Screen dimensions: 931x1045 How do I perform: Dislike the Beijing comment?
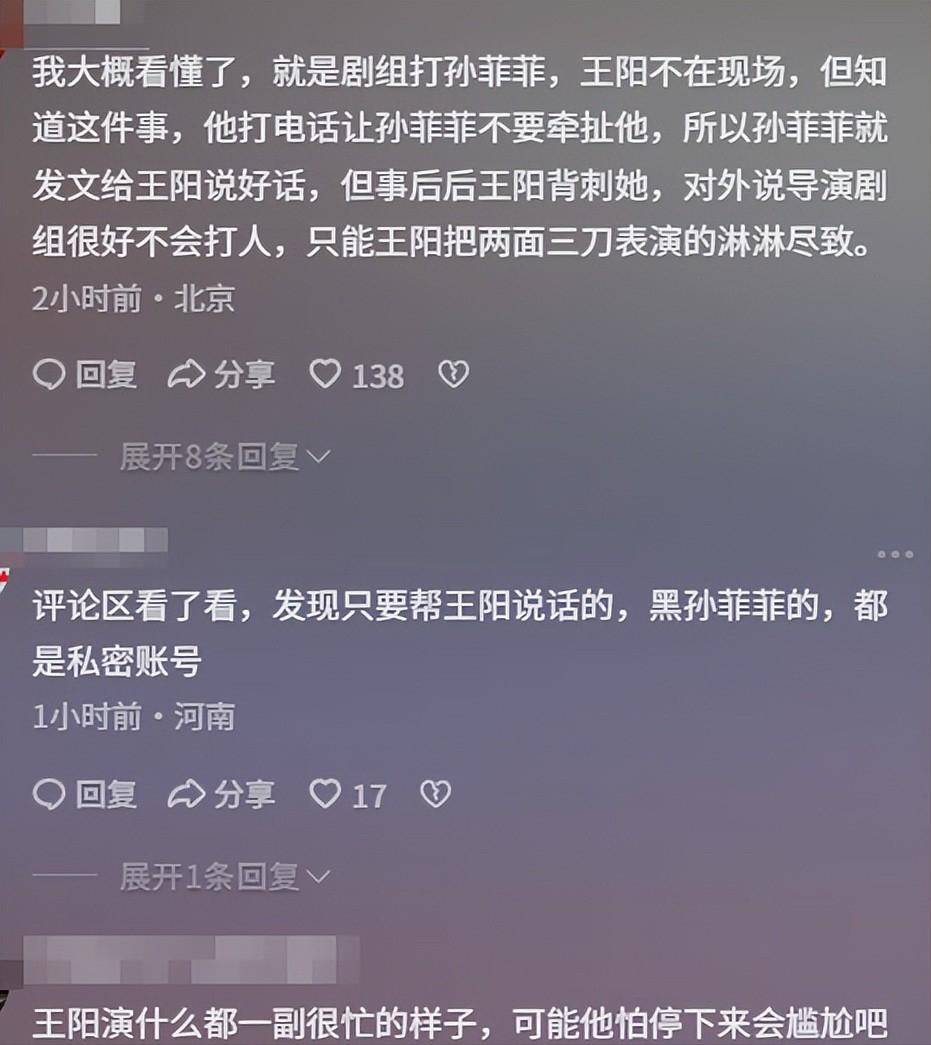click(453, 375)
